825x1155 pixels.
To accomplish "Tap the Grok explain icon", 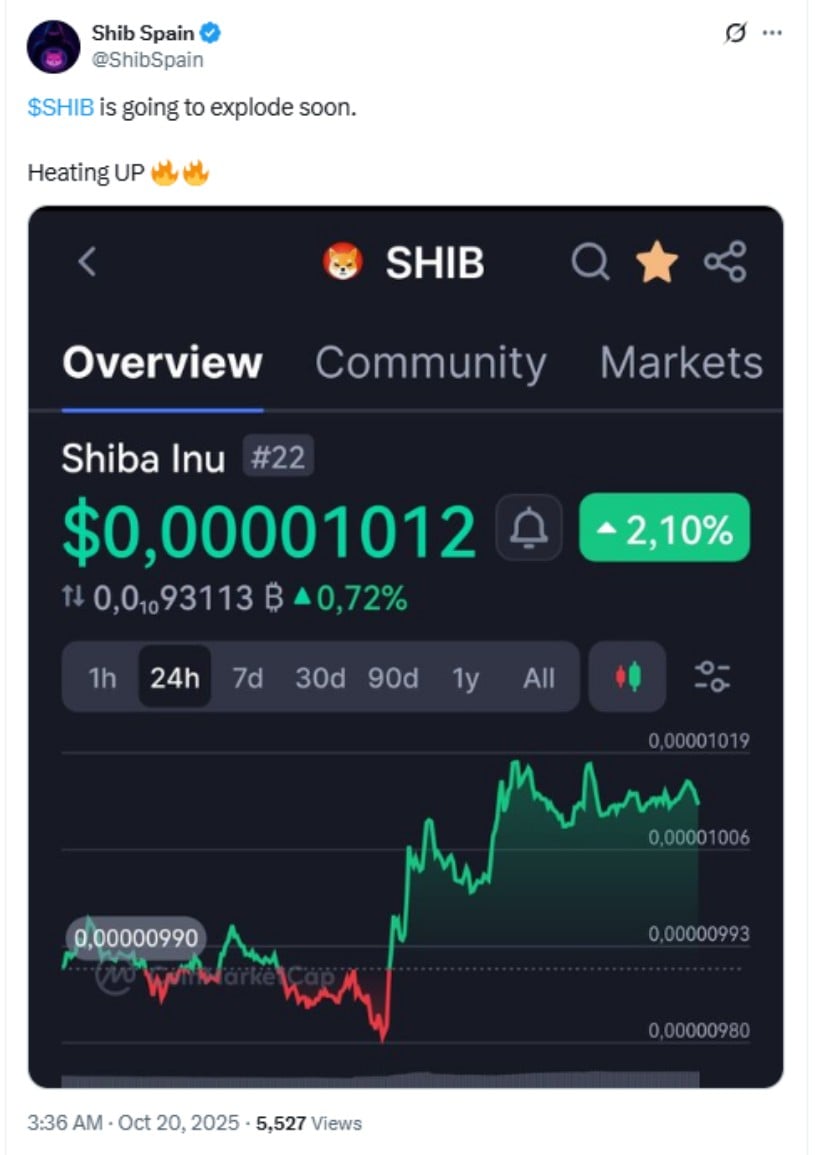I will [734, 33].
